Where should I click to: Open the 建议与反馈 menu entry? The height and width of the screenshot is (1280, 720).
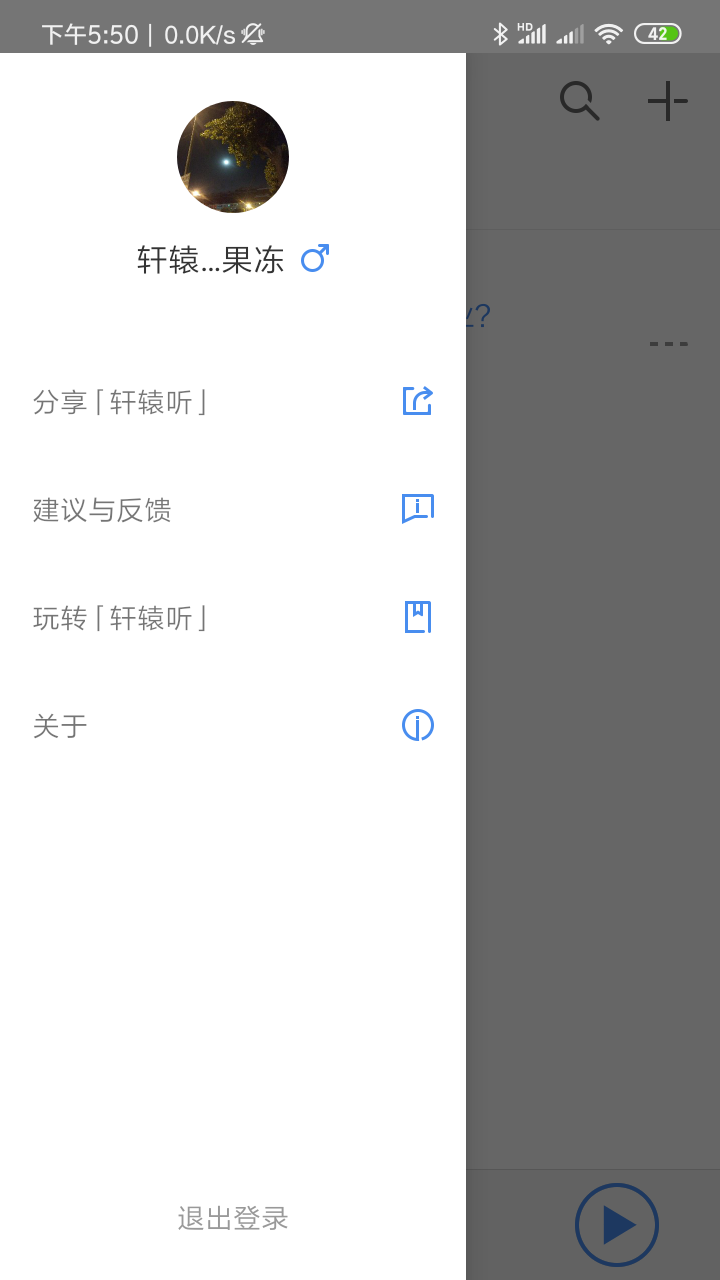click(101, 510)
